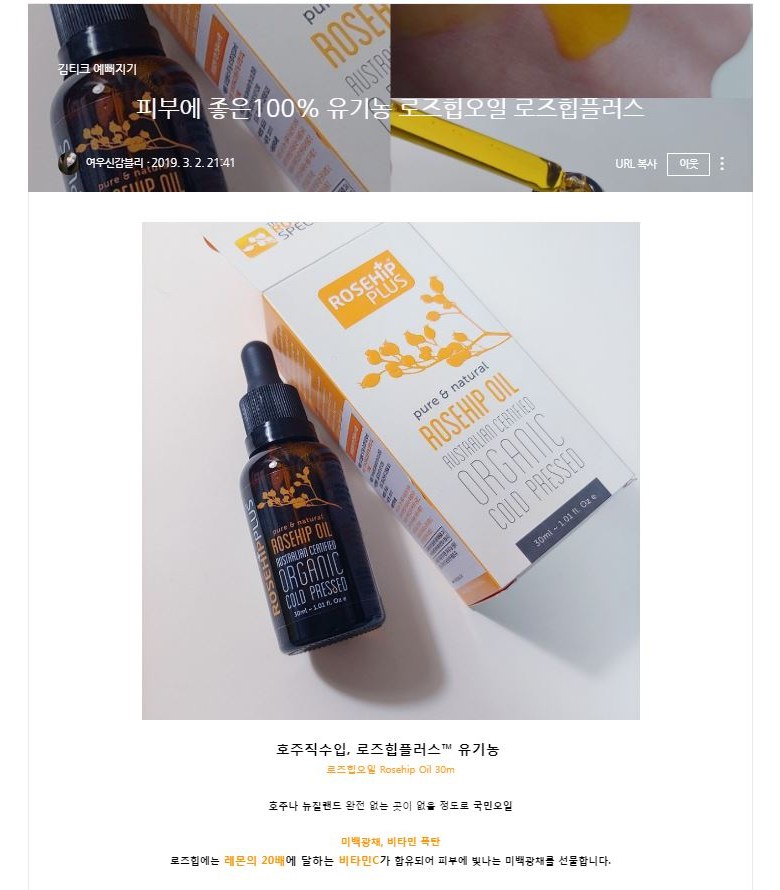
Task: Open the 김티크 예뻐지기 category link
Action: [x=97, y=69]
